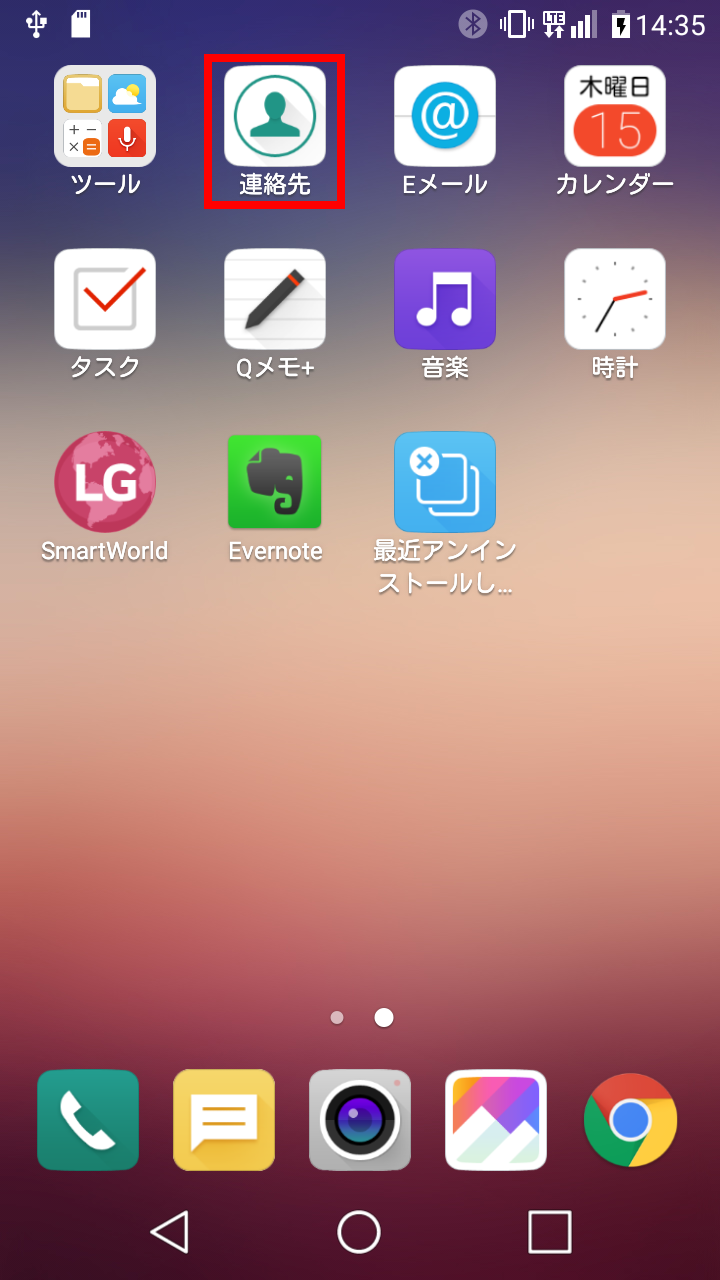Open recent apps overview
This screenshot has width=720, height=1280.
(549, 1232)
